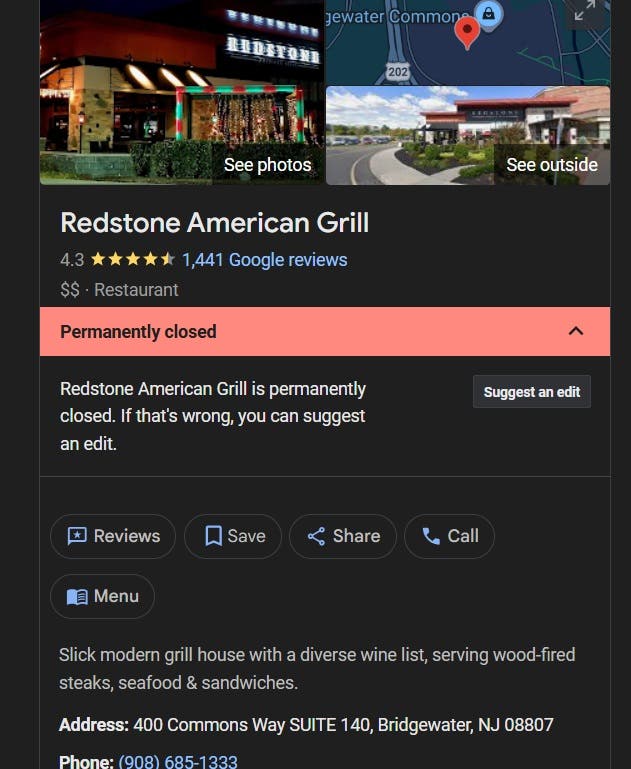View the See outside street image
This screenshot has height=769, width=631.
click(x=468, y=136)
